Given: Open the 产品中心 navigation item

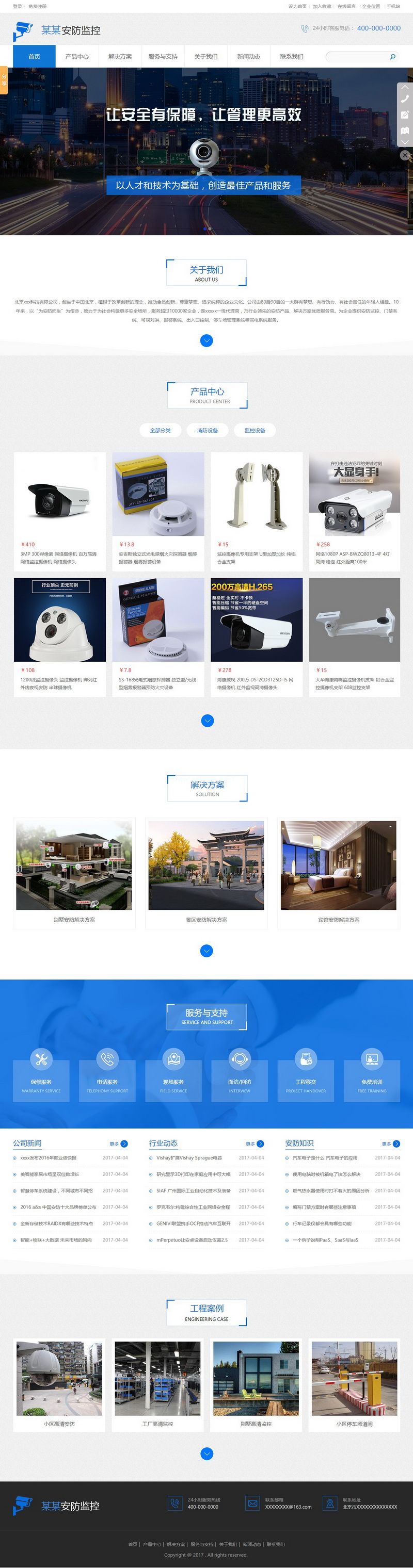Looking at the screenshot, I should pyautogui.click(x=77, y=57).
